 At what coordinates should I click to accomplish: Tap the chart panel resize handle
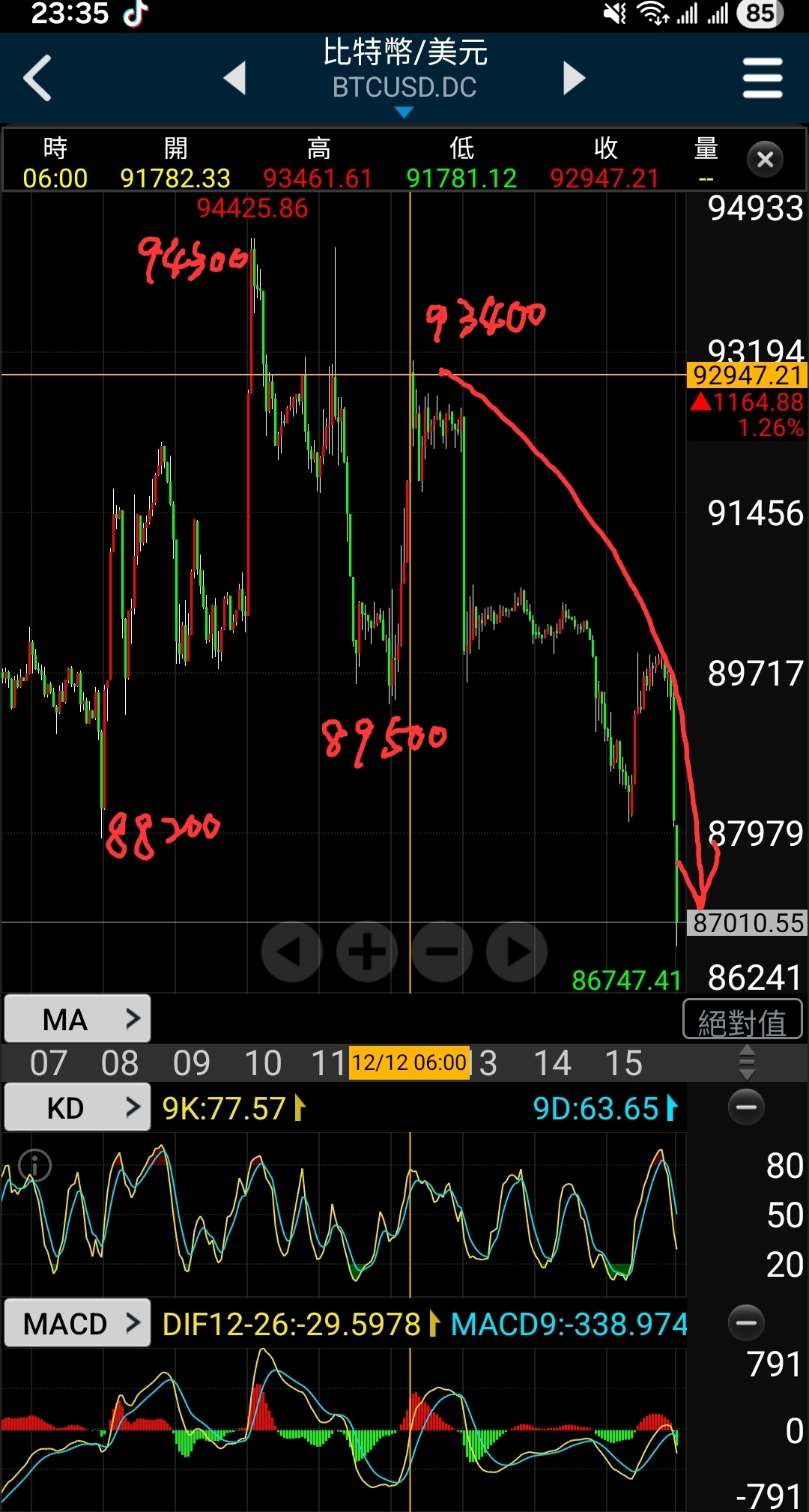[747, 1062]
